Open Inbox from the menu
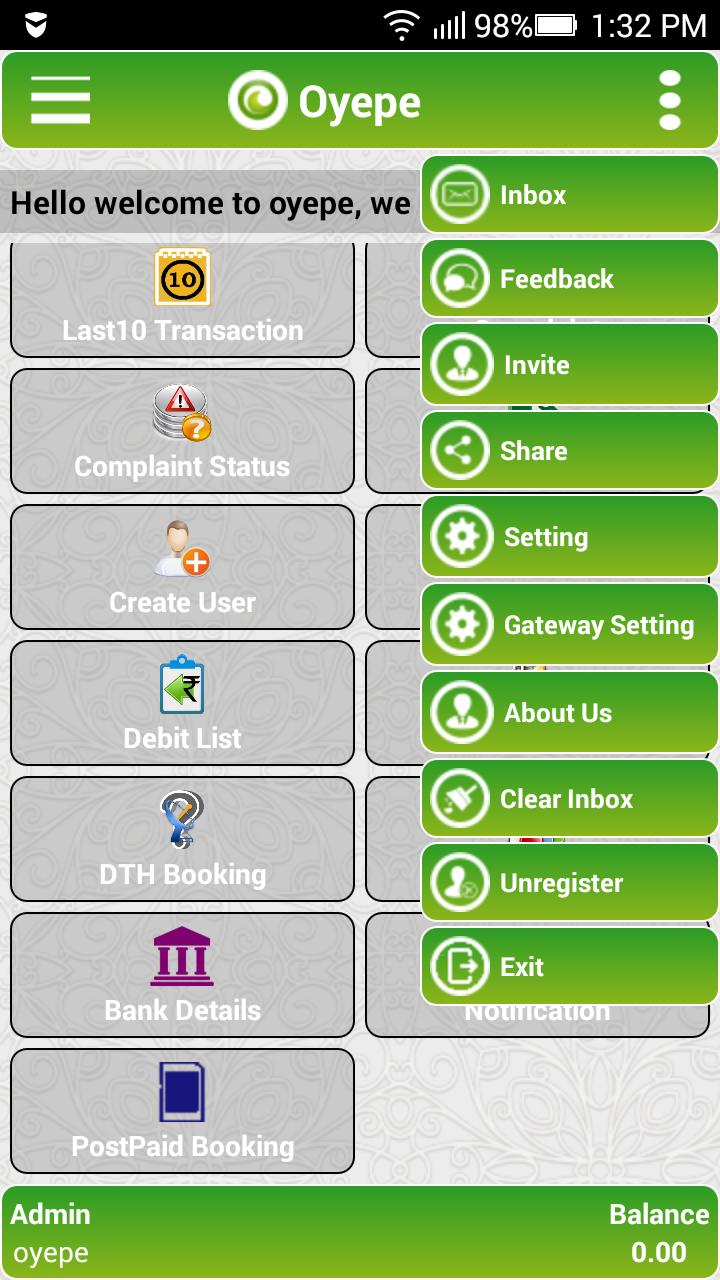 pos(569,194)
